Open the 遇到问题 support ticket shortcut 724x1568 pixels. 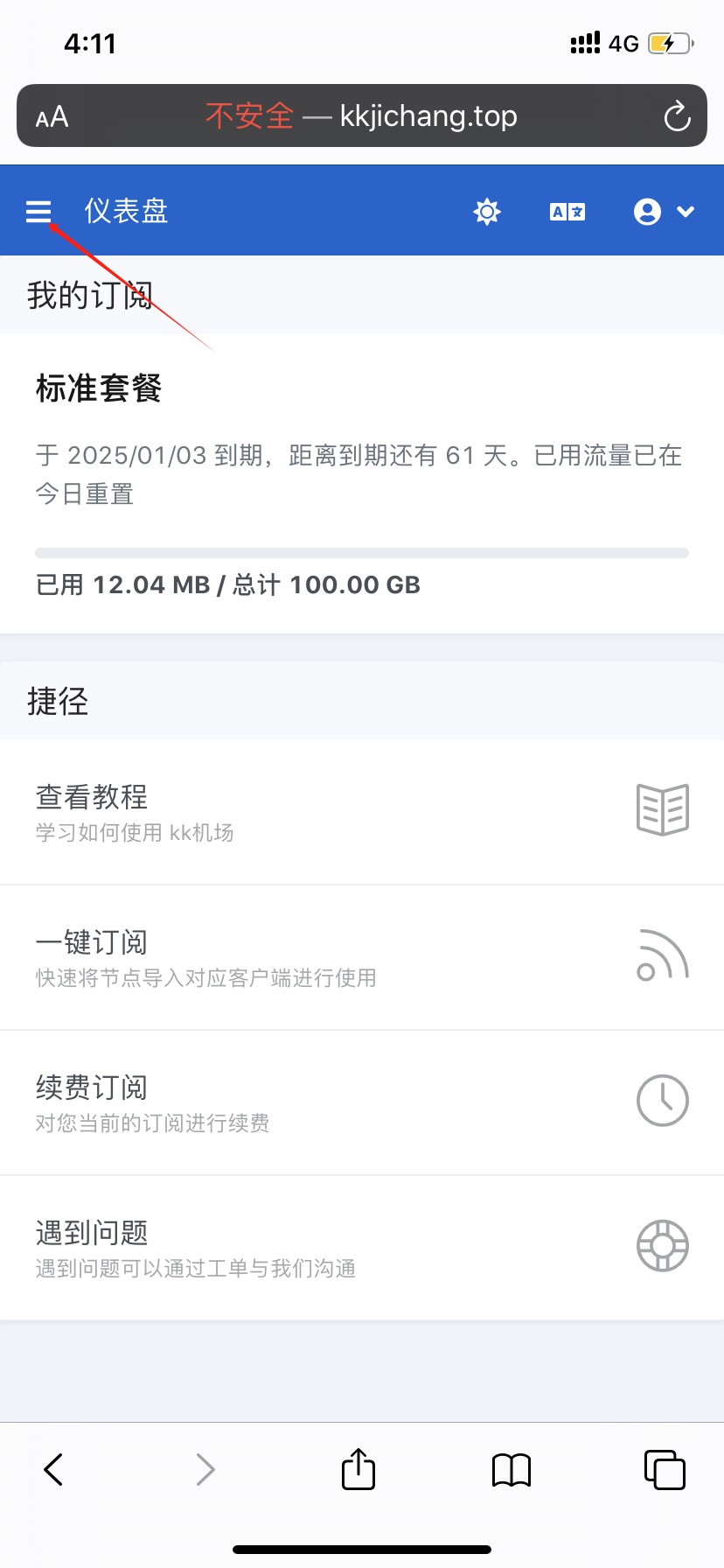tap(362, 1248)
